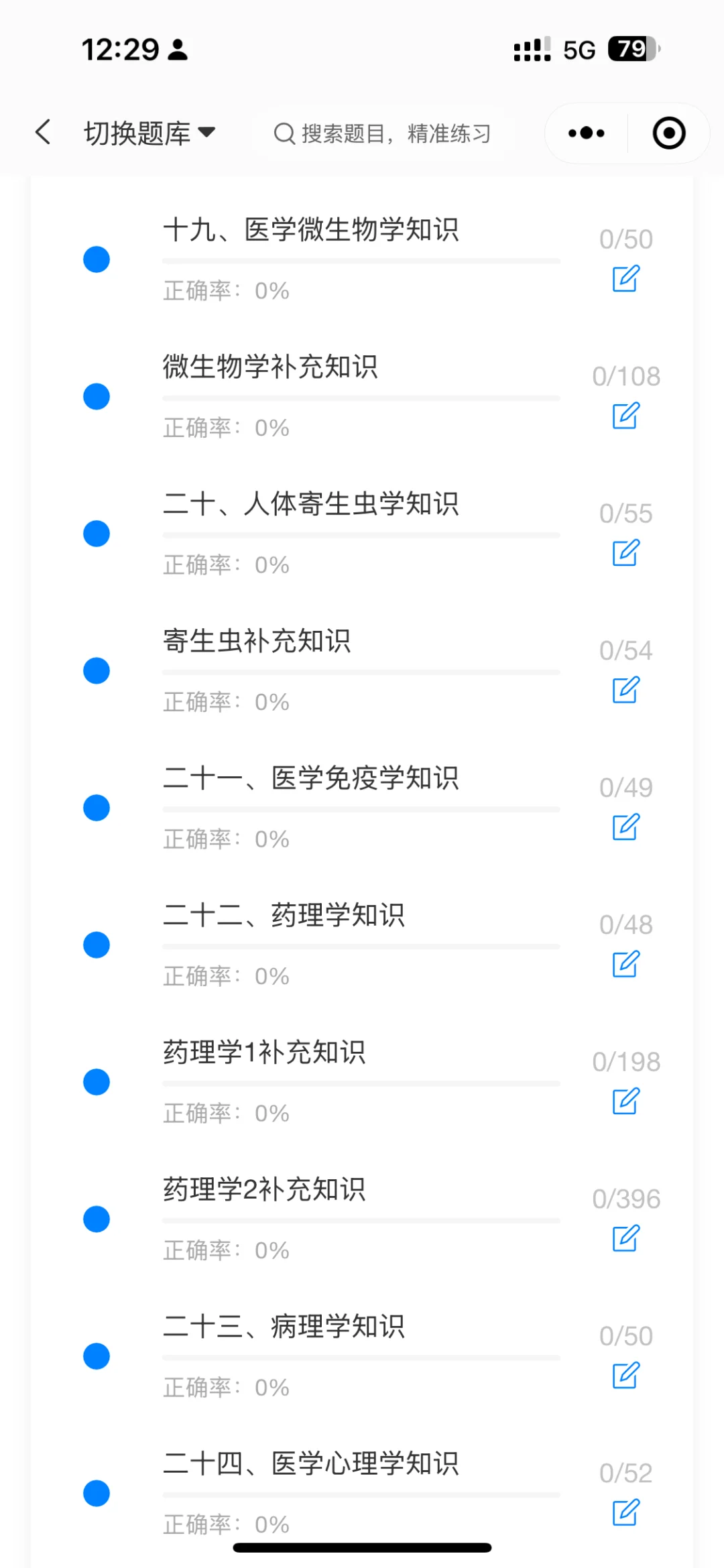
Task: Start practice via 寄生虫补充知识 edit icon
Action: 625,690
